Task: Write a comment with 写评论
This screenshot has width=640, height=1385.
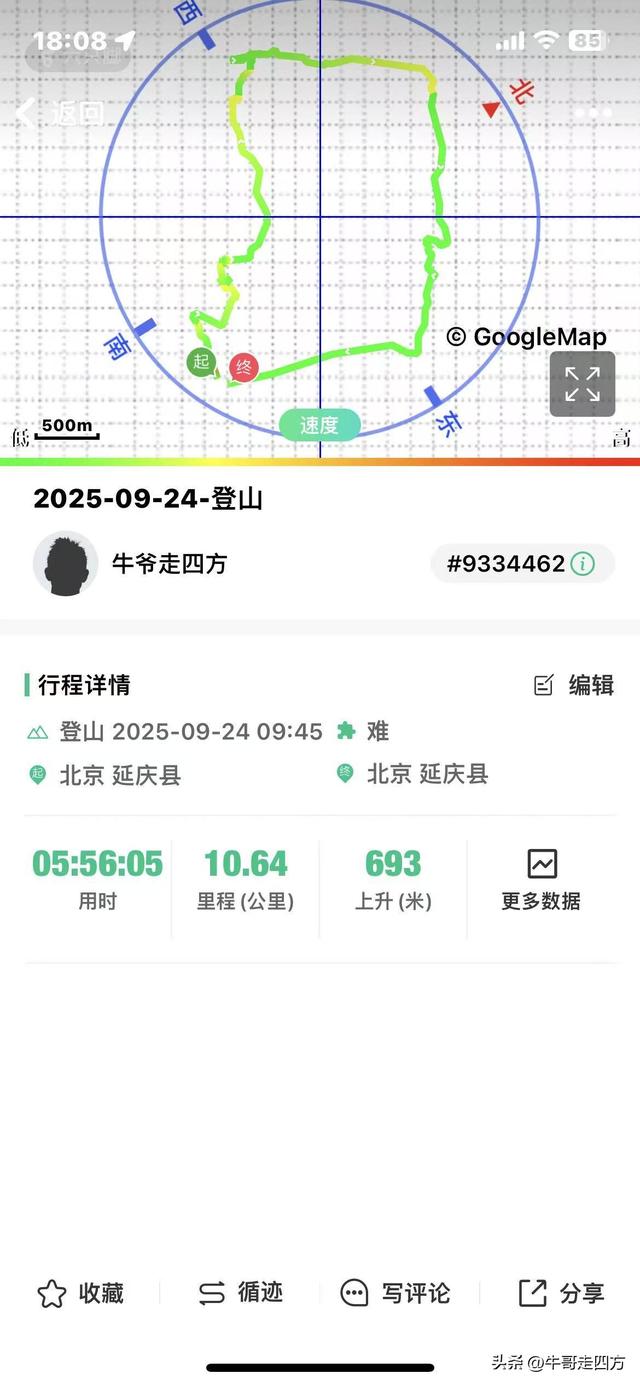Action: point(395,1293)
